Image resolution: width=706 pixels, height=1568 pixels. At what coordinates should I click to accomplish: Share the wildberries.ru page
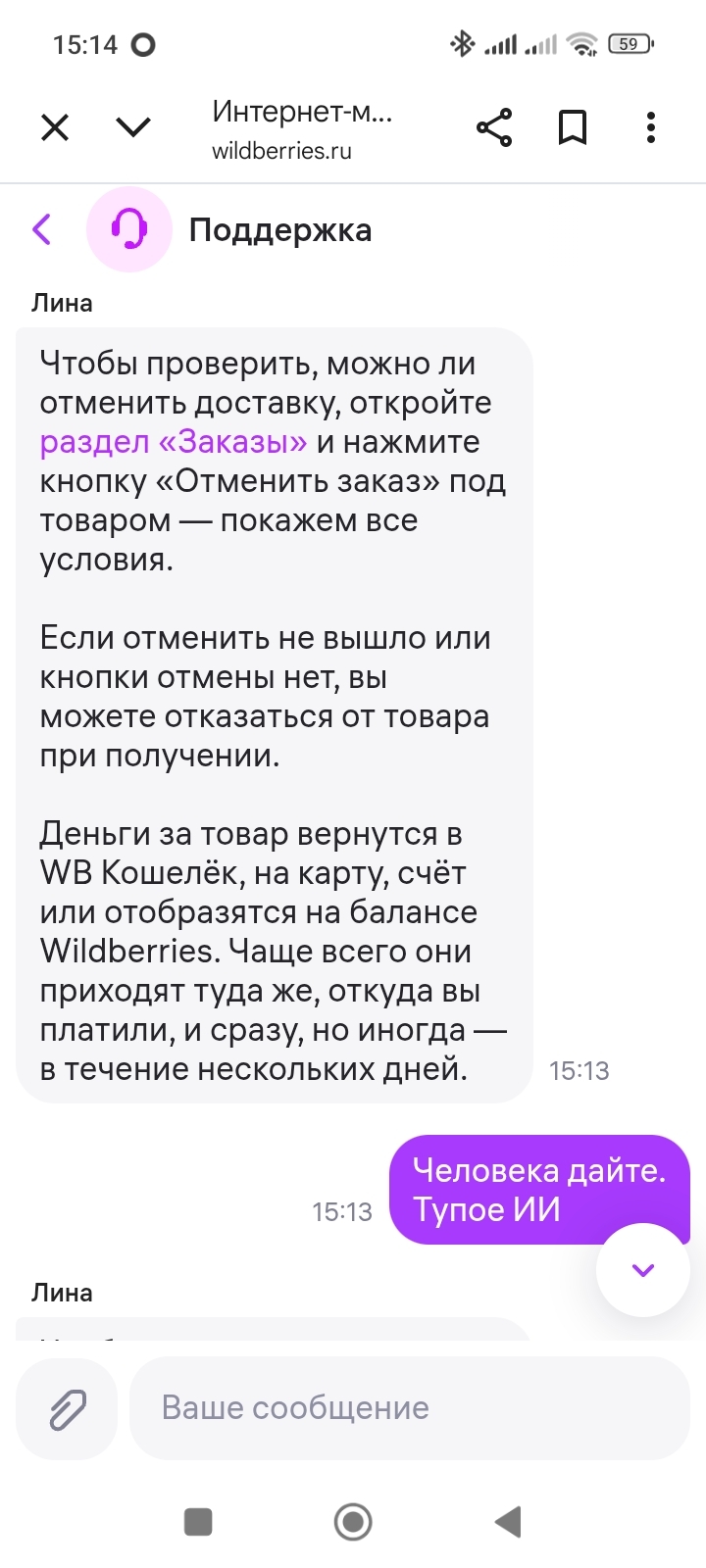click(494, 127)
